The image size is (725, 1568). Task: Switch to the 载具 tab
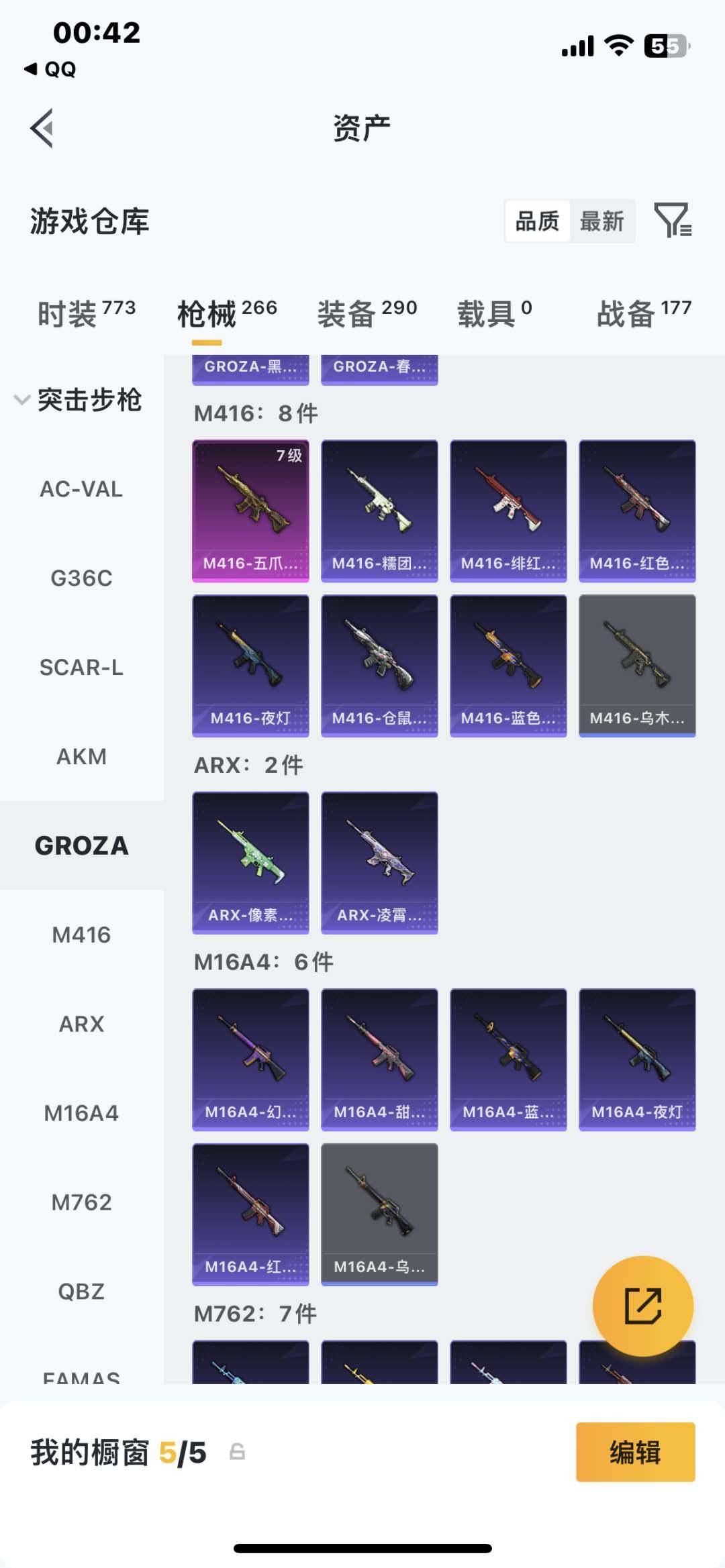click(x=494, y=313)
